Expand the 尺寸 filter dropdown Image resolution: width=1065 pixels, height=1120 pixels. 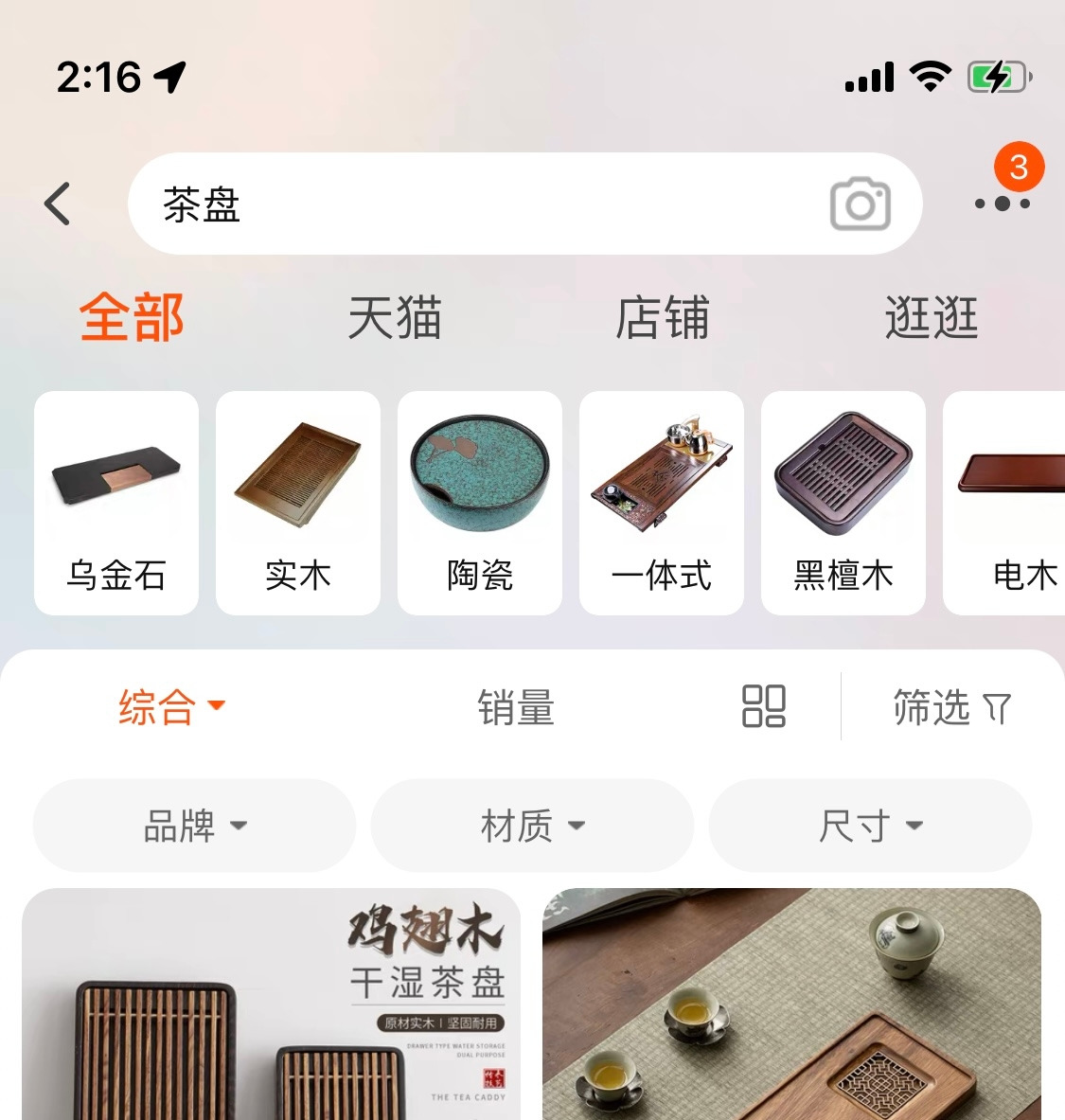coord(870,825)
